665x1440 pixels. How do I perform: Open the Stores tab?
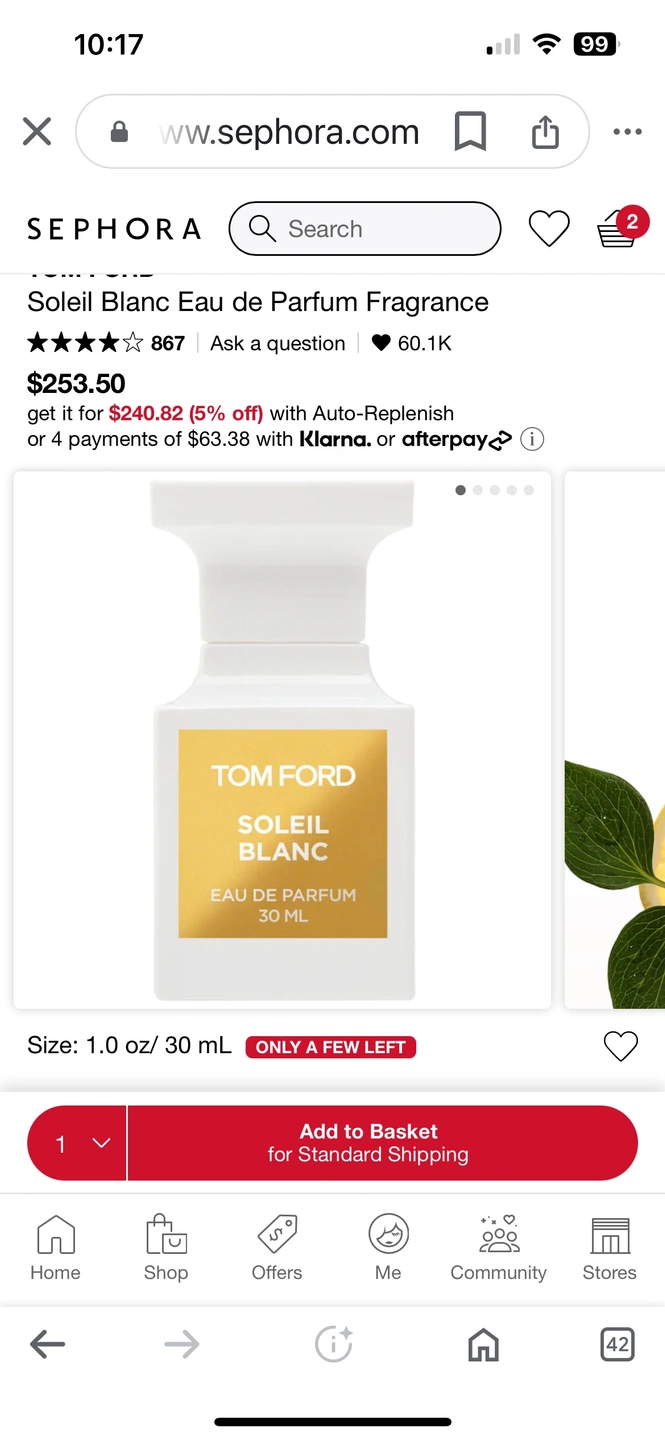pyautogui.click(x=609, y=1248)
